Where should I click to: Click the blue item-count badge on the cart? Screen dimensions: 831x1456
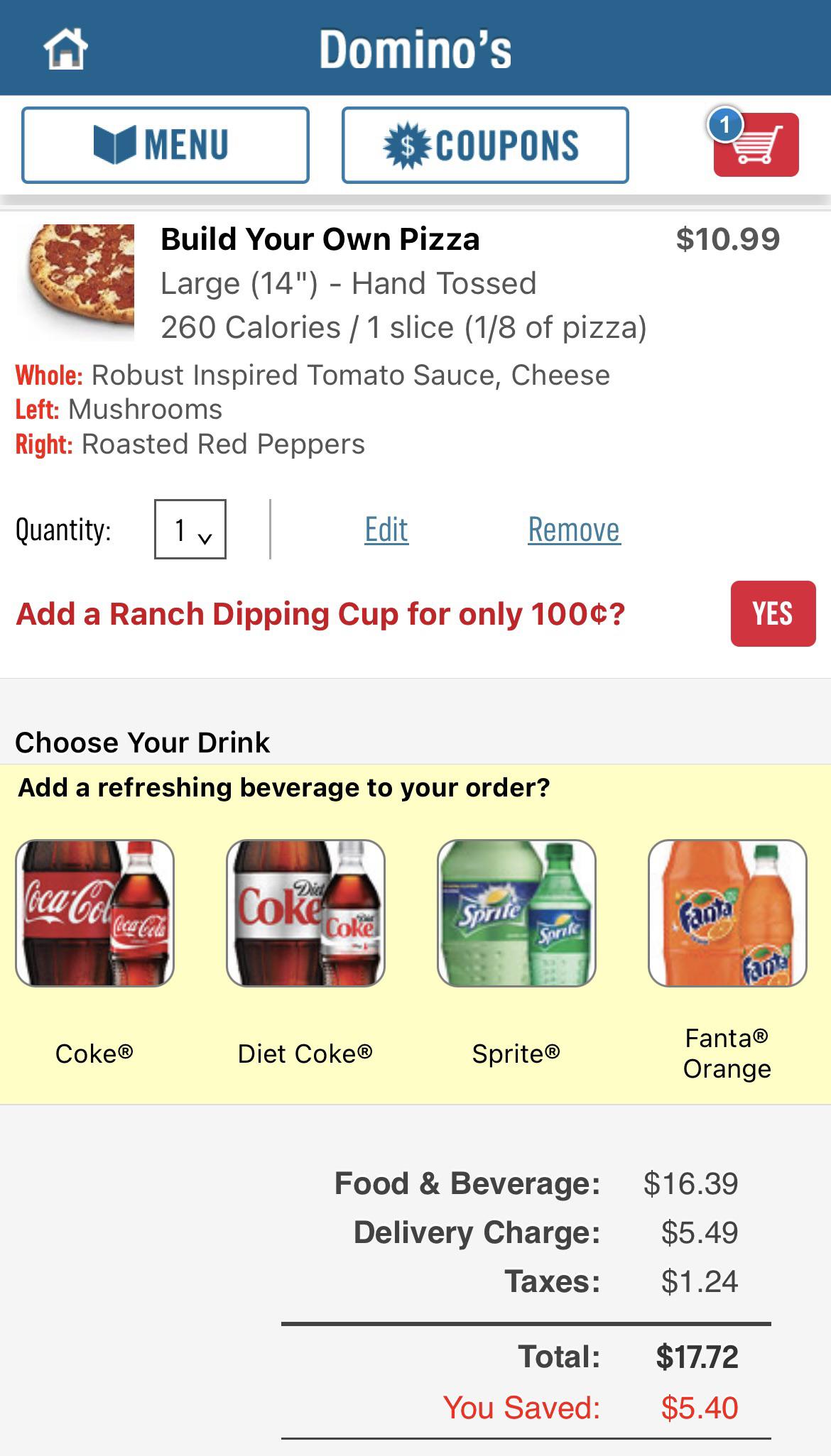point(725,124)
